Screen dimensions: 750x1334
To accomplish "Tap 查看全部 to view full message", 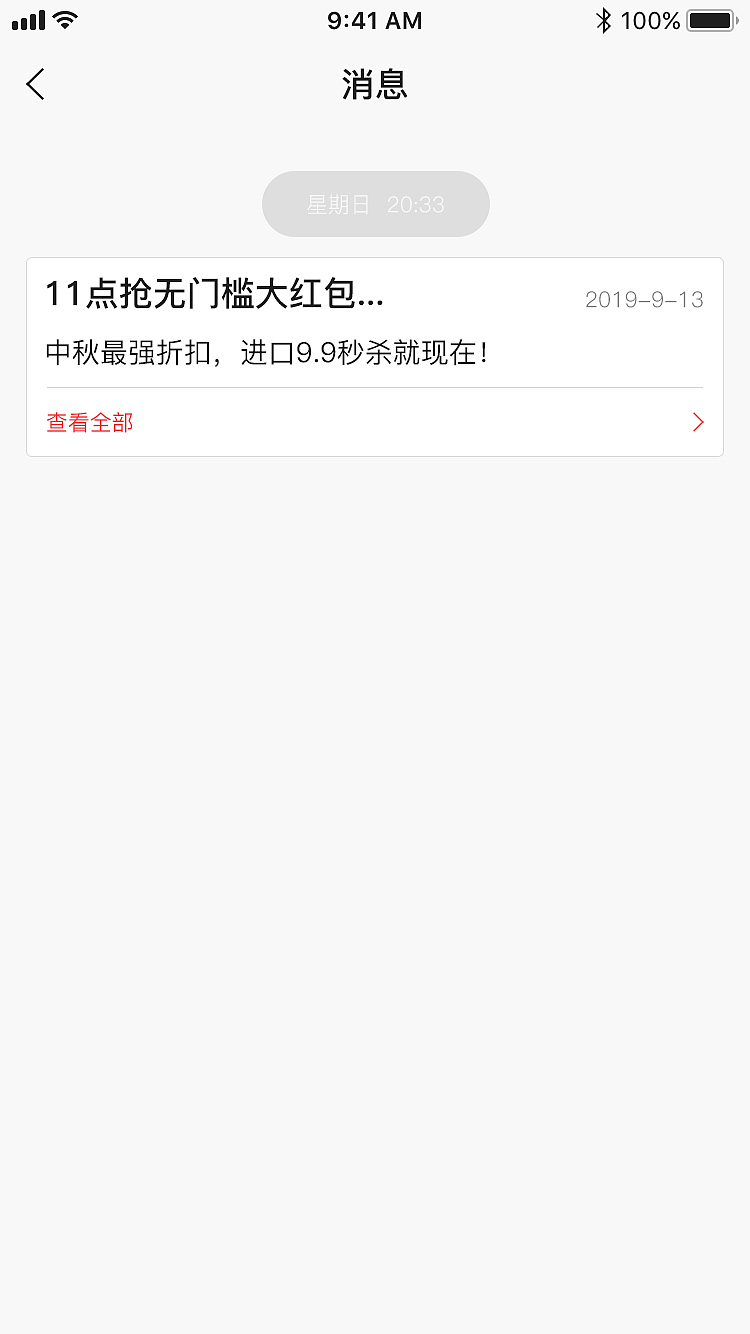I will tap(90, 423).
